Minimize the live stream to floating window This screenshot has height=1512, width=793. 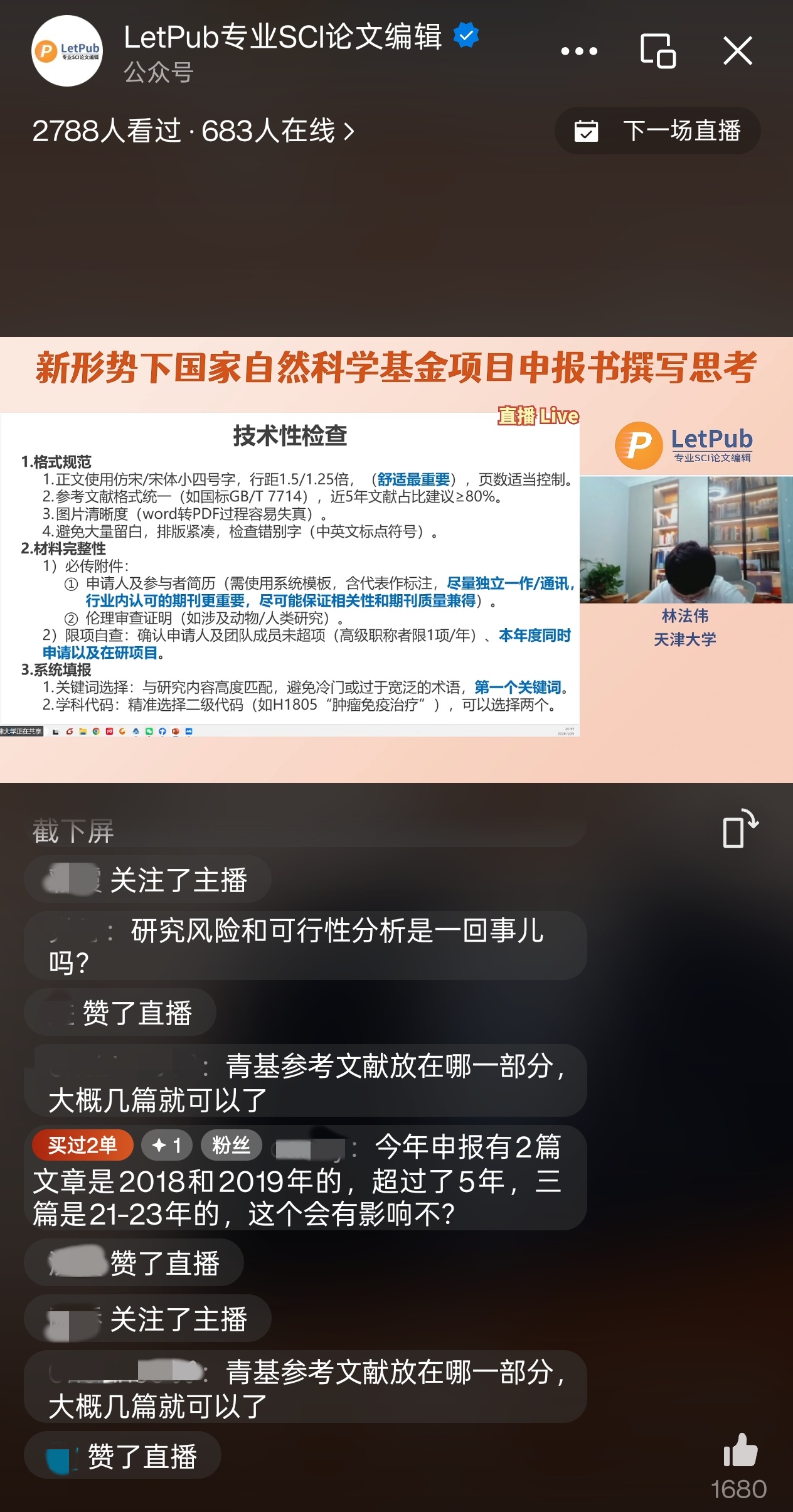[x=657, y=51]
